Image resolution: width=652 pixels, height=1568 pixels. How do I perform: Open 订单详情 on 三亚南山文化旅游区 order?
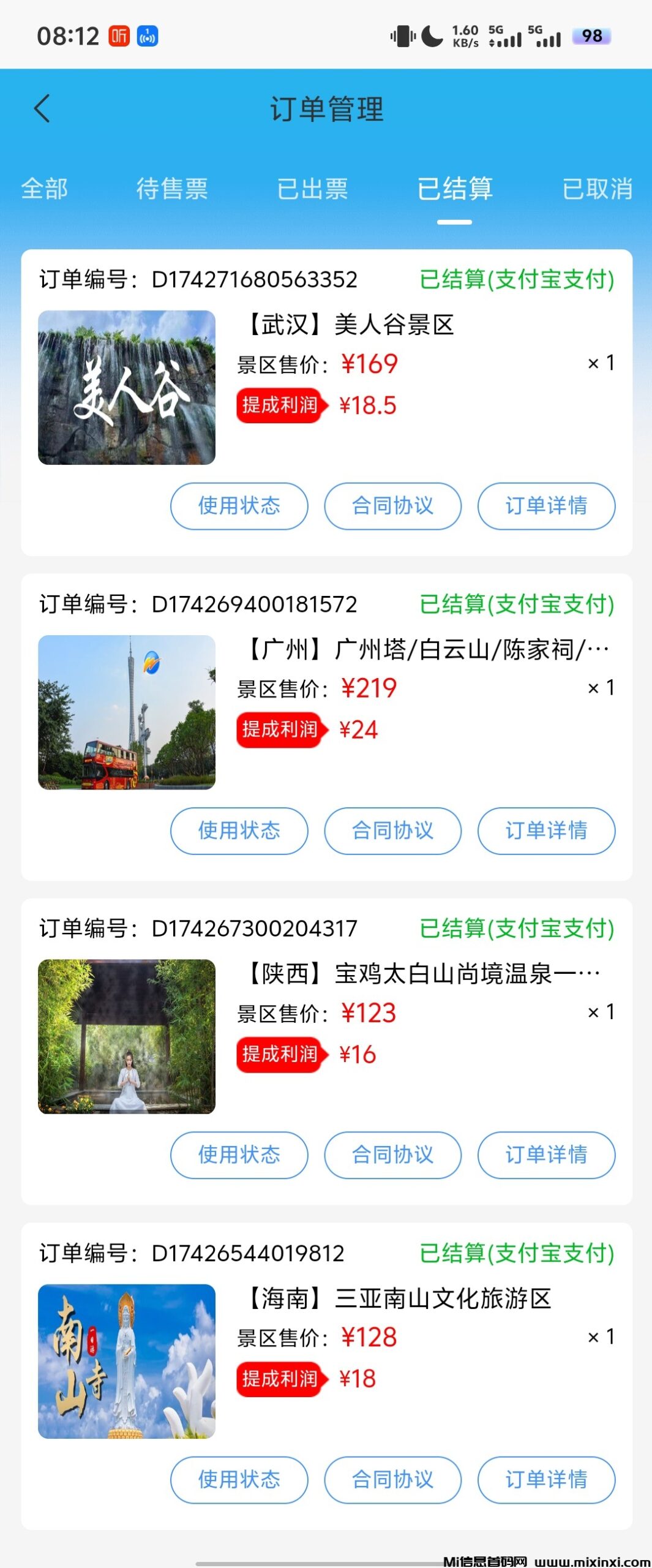coord(546,1479)
